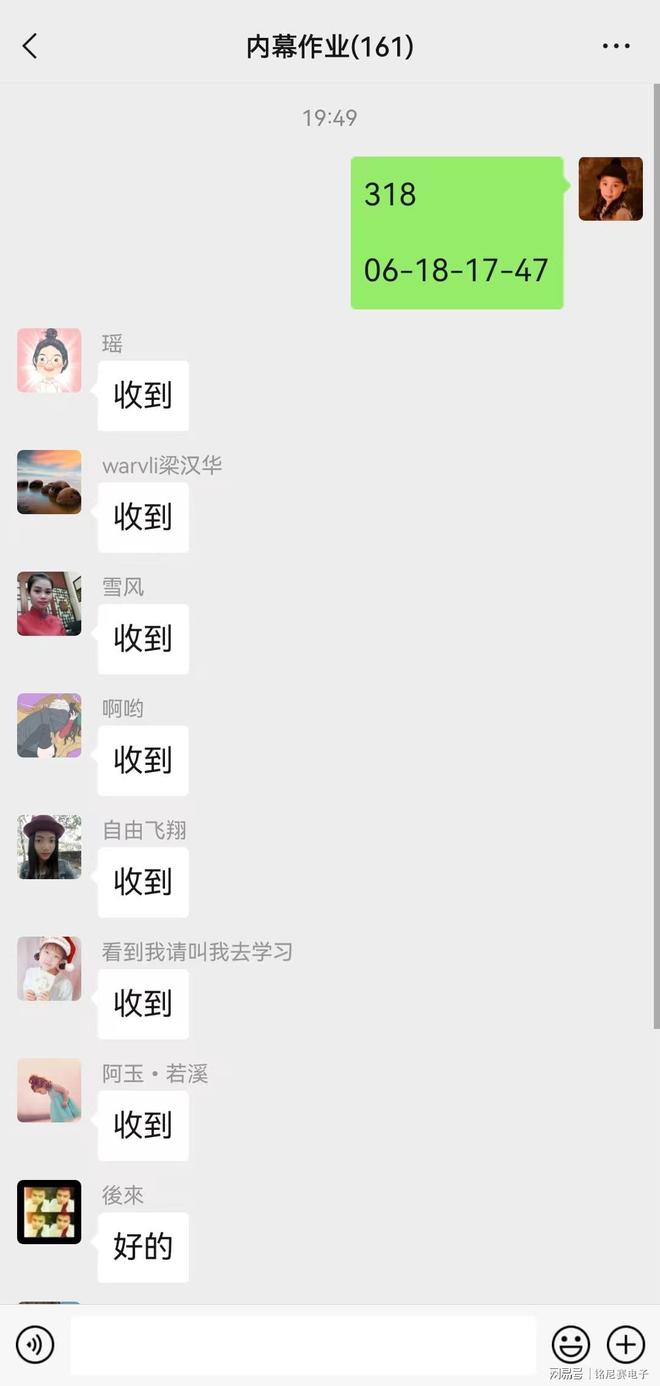View warvli梁汉华's profile avatar

click(x=49, y=482)
